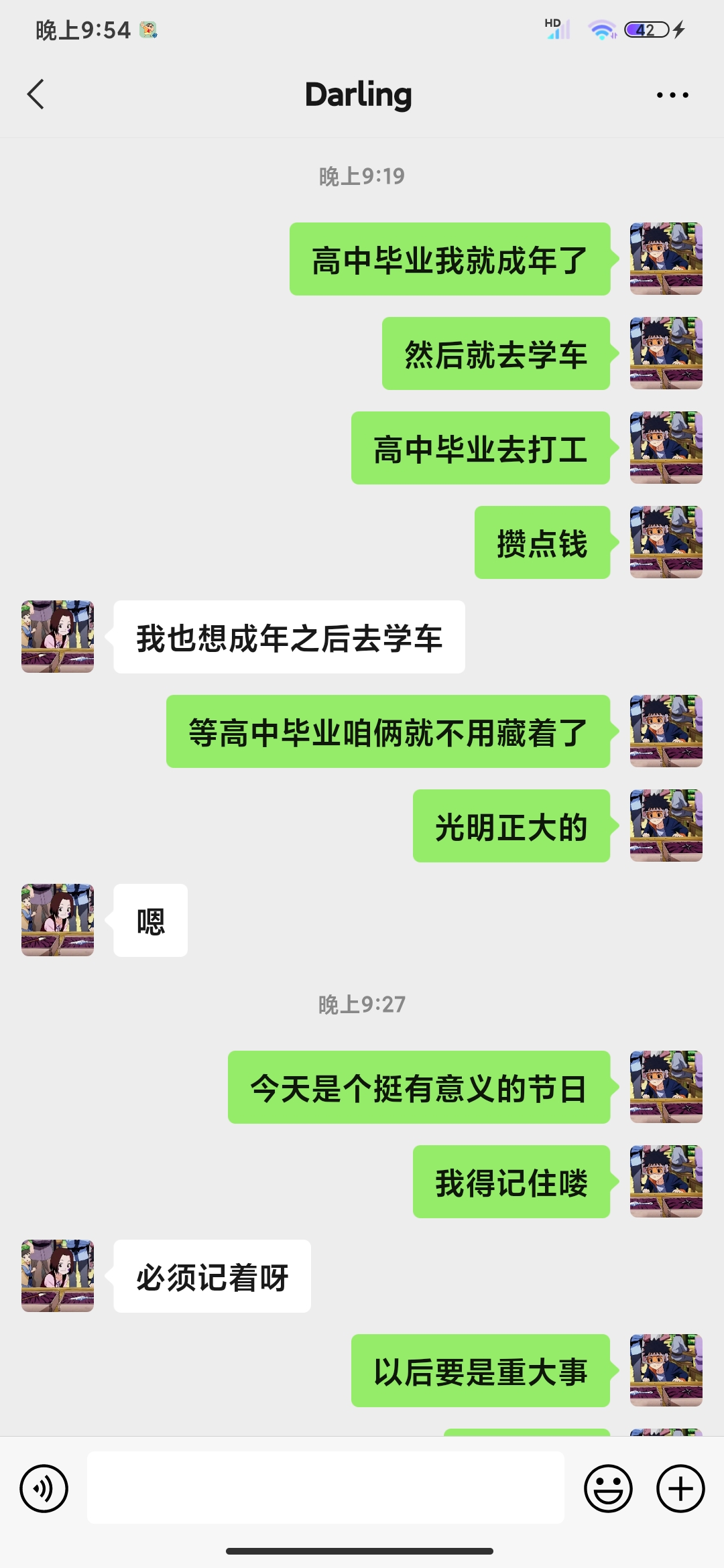Image resolution: width=724 pixels, height=1568 pixels.
Task: Tap my avatar beside 今天是个挺有意义的节日
Action: [x=666, y=1087]
